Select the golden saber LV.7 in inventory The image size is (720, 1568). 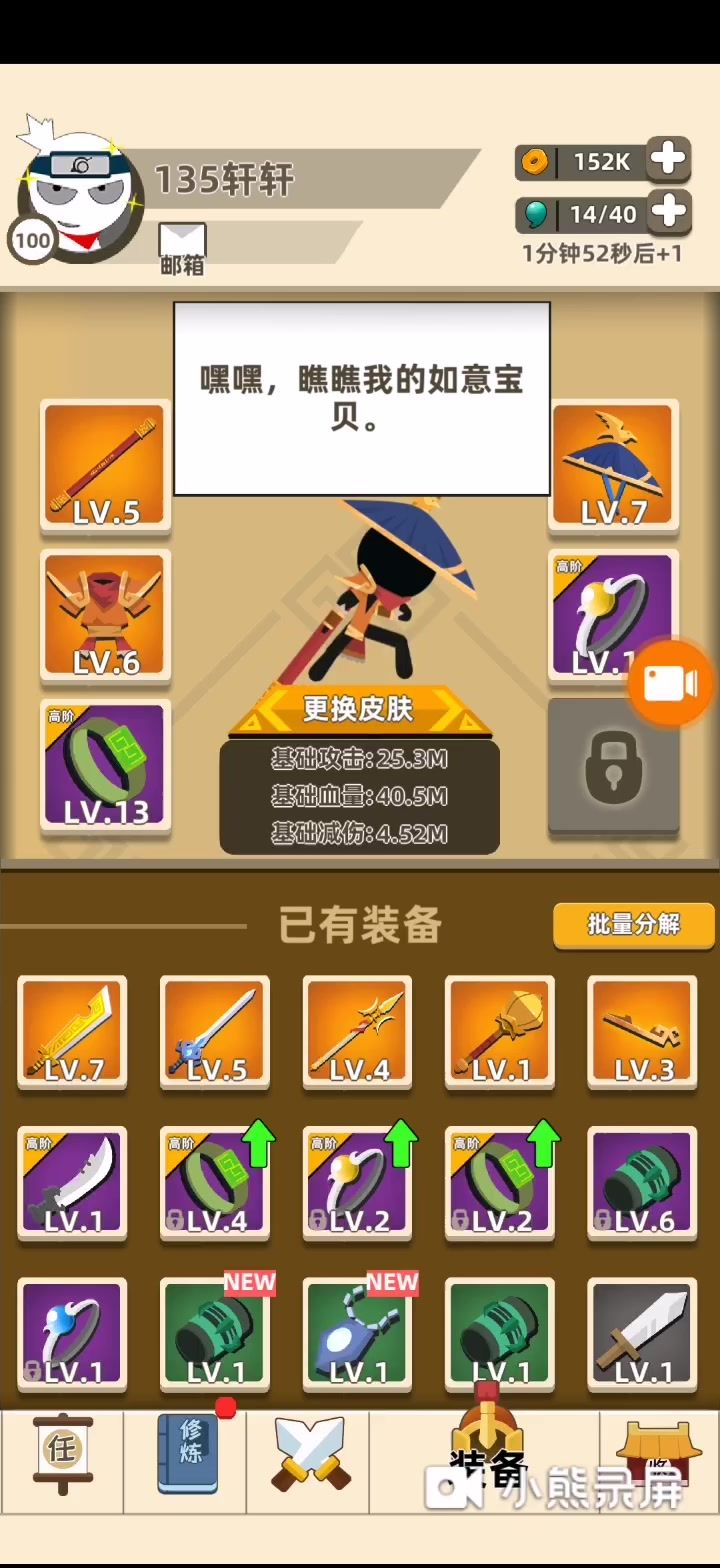click(x=72, y=1032)
